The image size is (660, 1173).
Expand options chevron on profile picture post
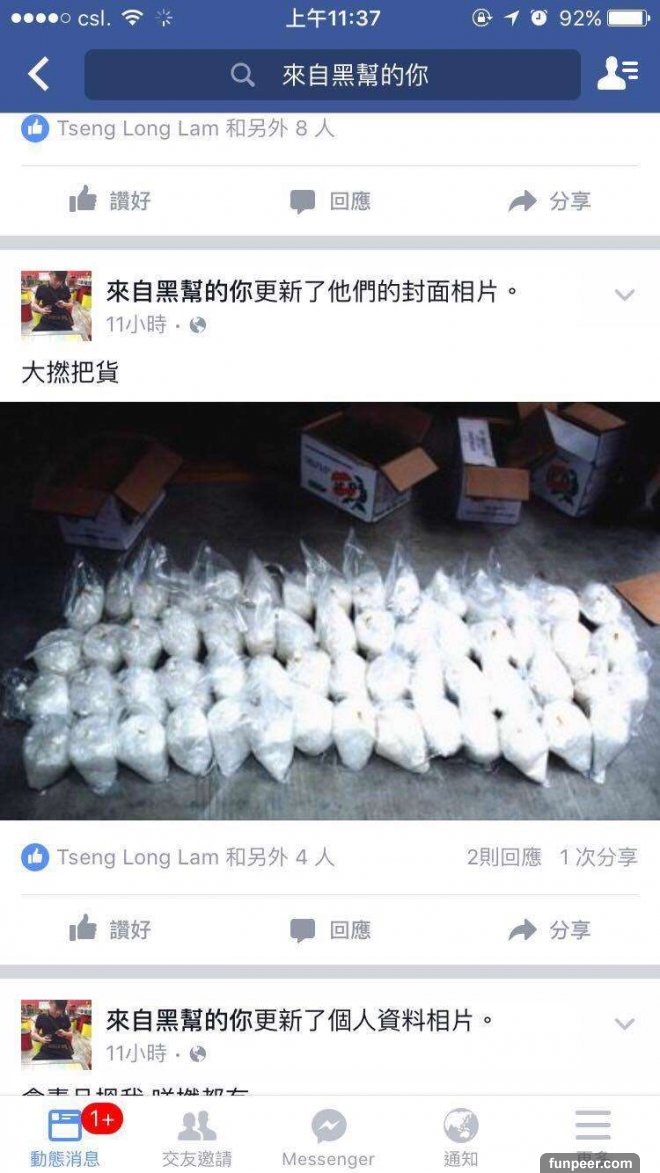point(625,1024)
